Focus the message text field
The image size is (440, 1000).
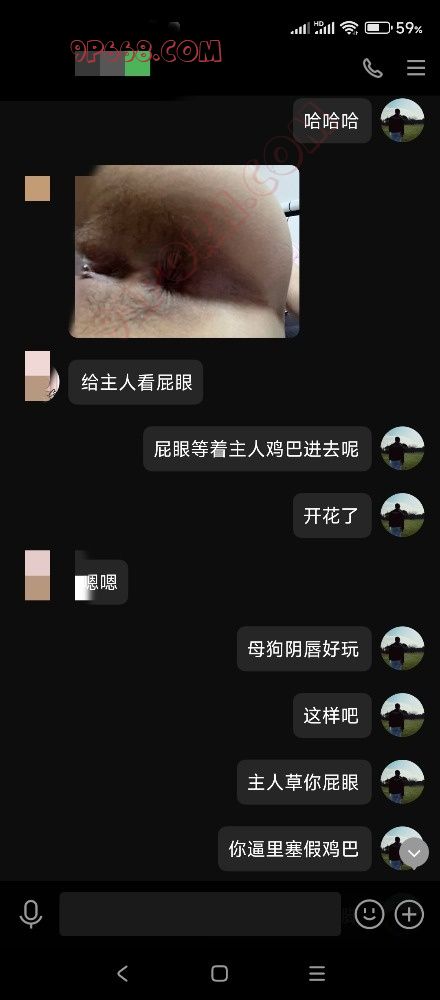click(x=200, y=914)
